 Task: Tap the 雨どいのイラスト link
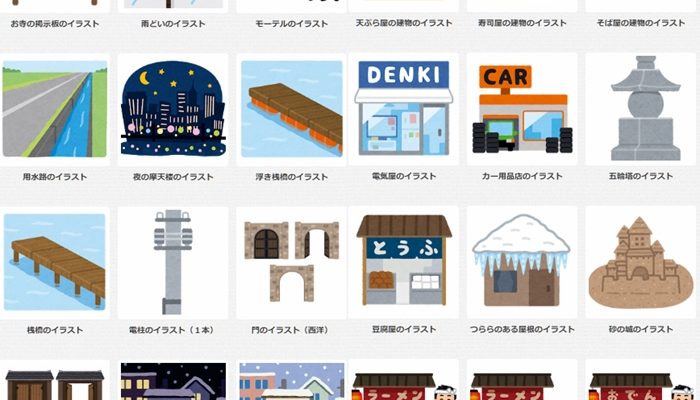pyautogui.click(x=172, y=23)
